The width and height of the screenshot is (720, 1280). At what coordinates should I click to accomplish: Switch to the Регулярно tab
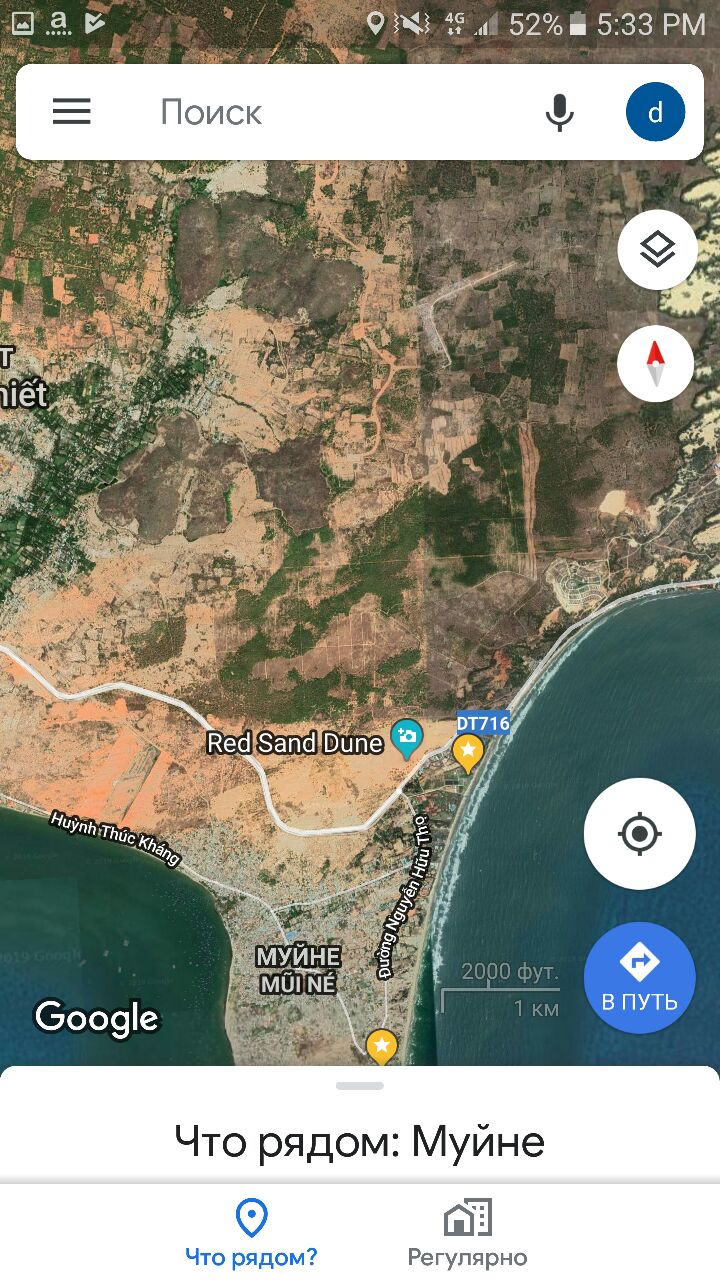tap(467, 1234)
